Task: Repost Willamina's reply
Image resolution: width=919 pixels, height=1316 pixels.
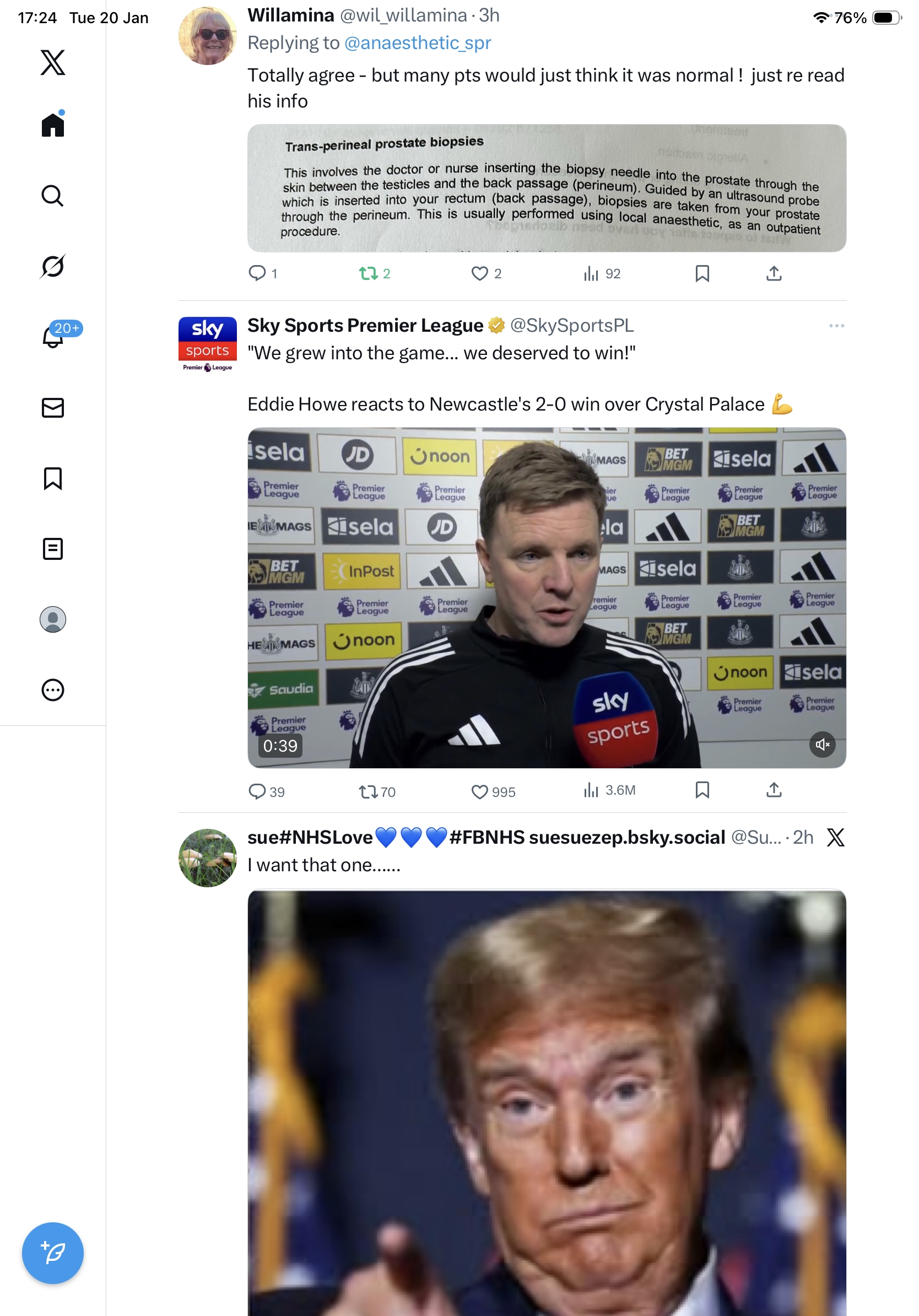Action: (x=368, y=273)
